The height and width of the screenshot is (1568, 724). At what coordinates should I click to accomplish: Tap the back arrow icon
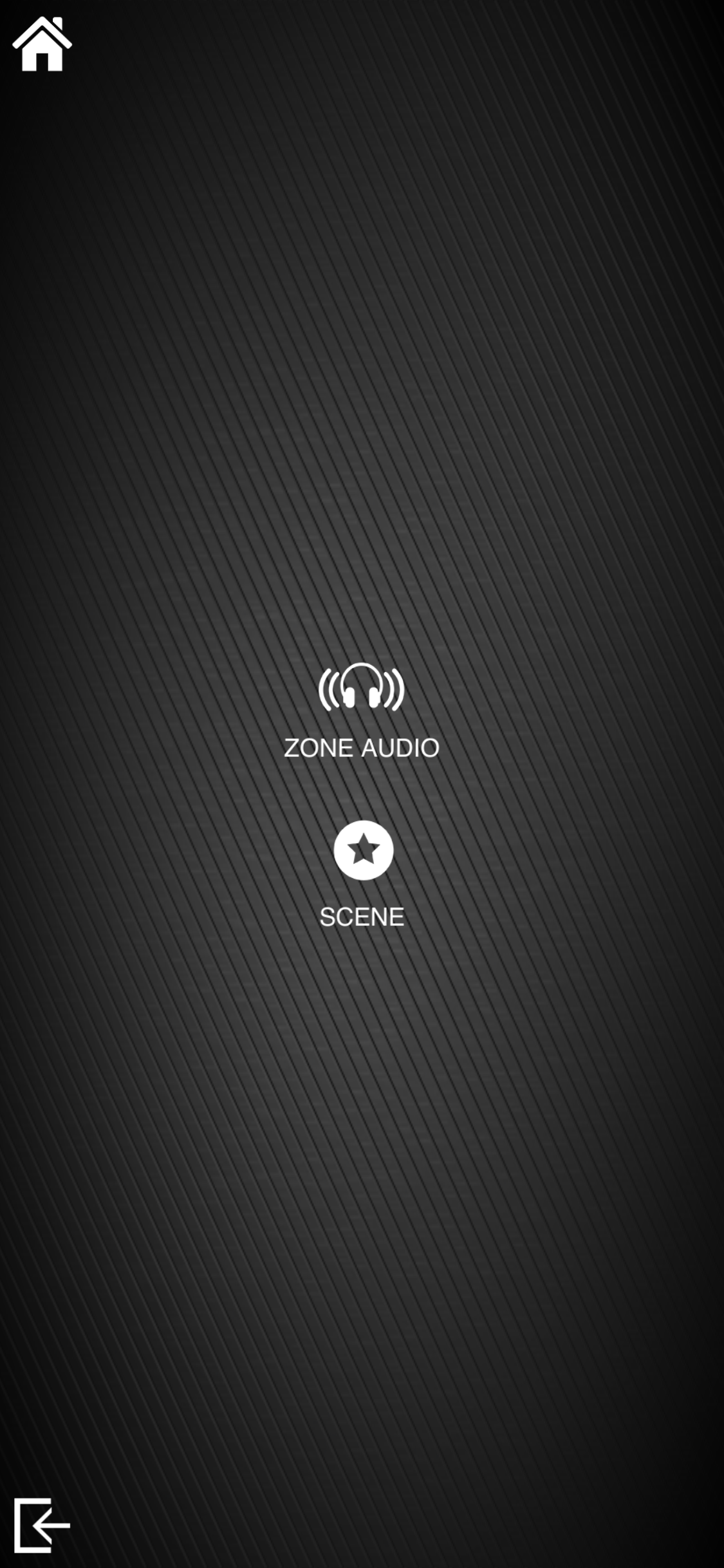42,1525
